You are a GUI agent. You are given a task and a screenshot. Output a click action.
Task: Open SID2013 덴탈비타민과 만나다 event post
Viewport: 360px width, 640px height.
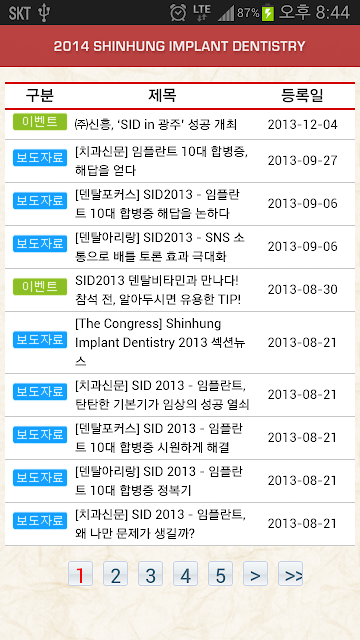180,290
